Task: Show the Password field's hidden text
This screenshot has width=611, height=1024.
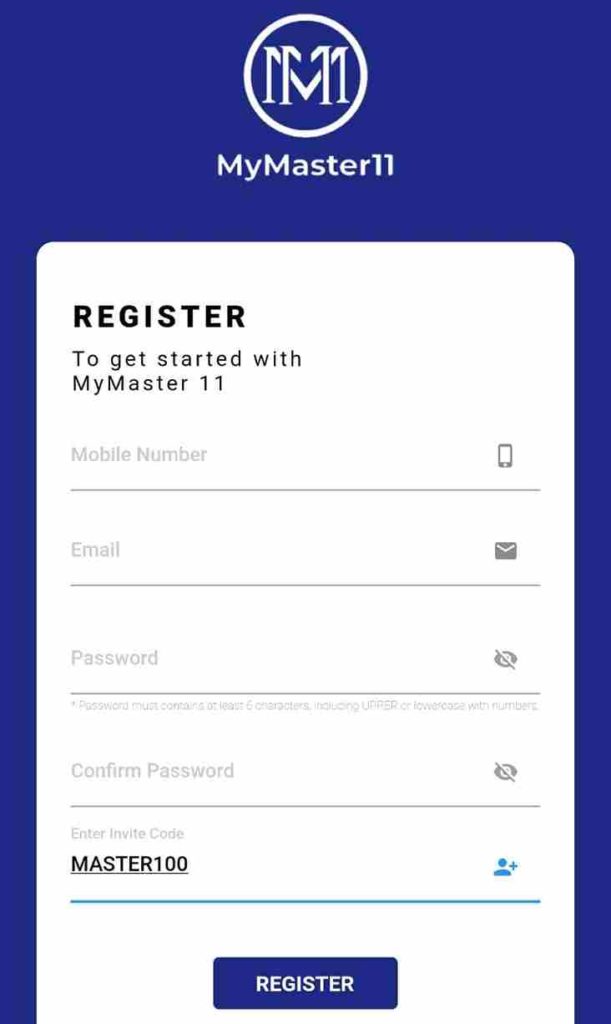Action: (x=505, y=660)
